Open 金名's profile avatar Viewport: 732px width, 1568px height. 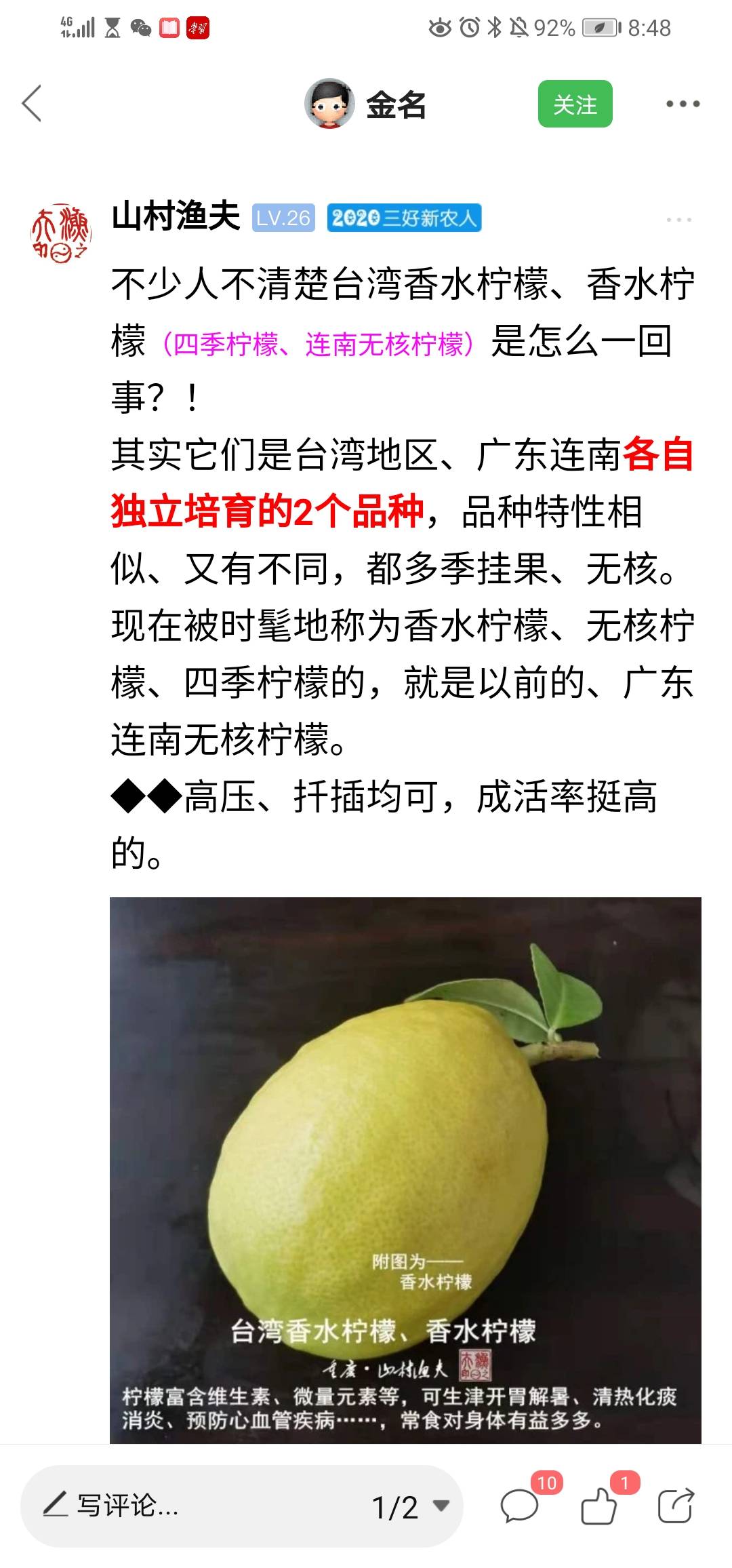point(330,104)
